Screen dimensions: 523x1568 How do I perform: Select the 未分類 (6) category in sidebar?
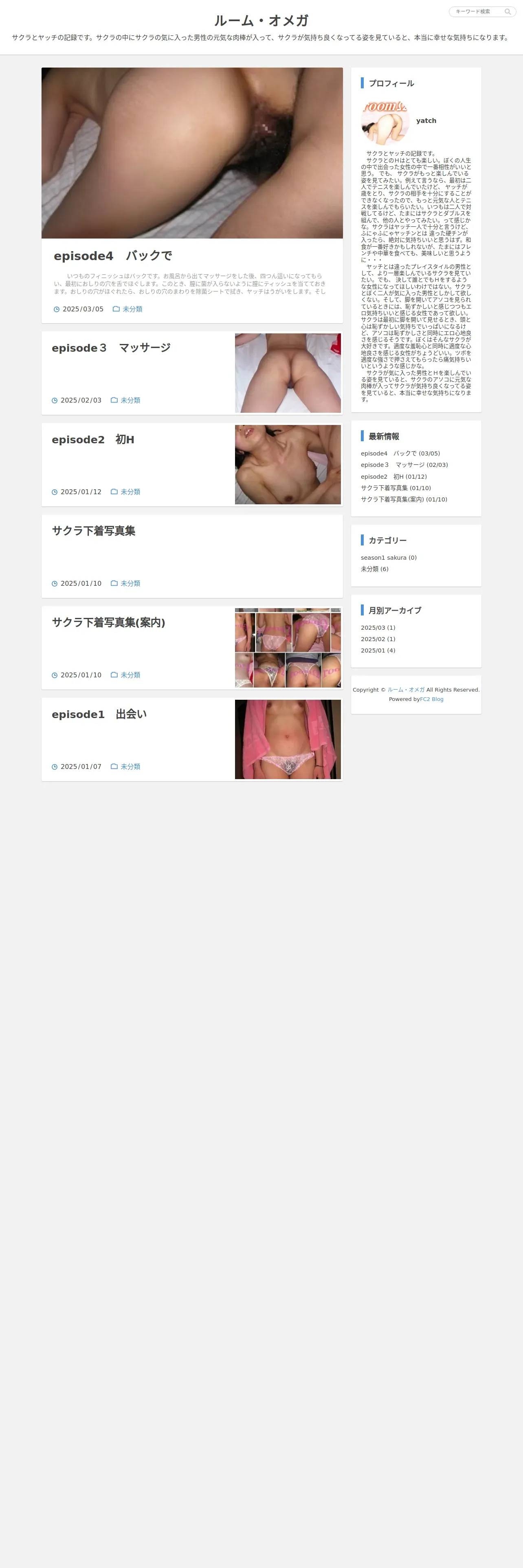pos(374,569)
